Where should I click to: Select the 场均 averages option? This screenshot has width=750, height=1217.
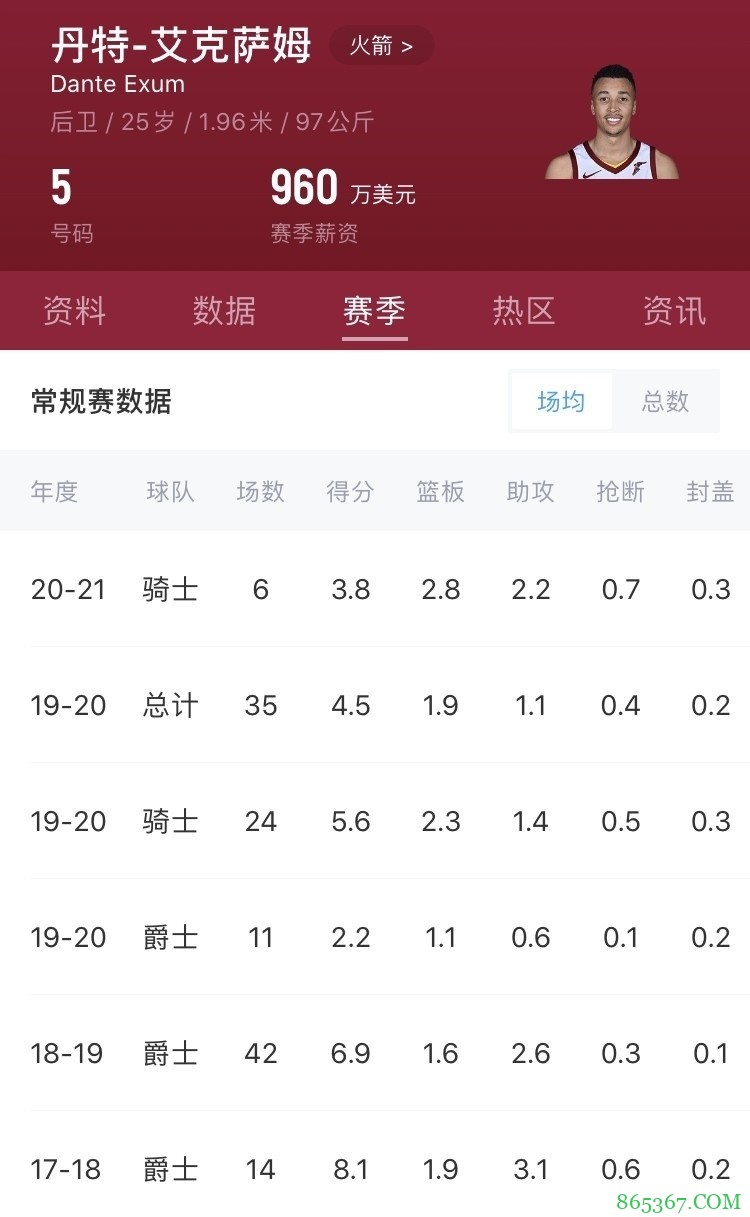click(x=561, y=402)
